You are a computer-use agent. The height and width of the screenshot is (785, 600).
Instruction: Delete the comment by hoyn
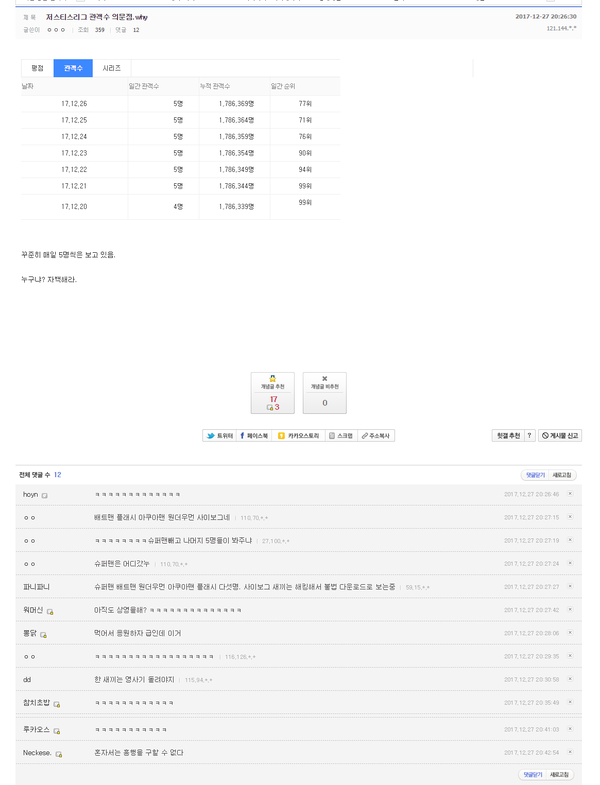570,494
